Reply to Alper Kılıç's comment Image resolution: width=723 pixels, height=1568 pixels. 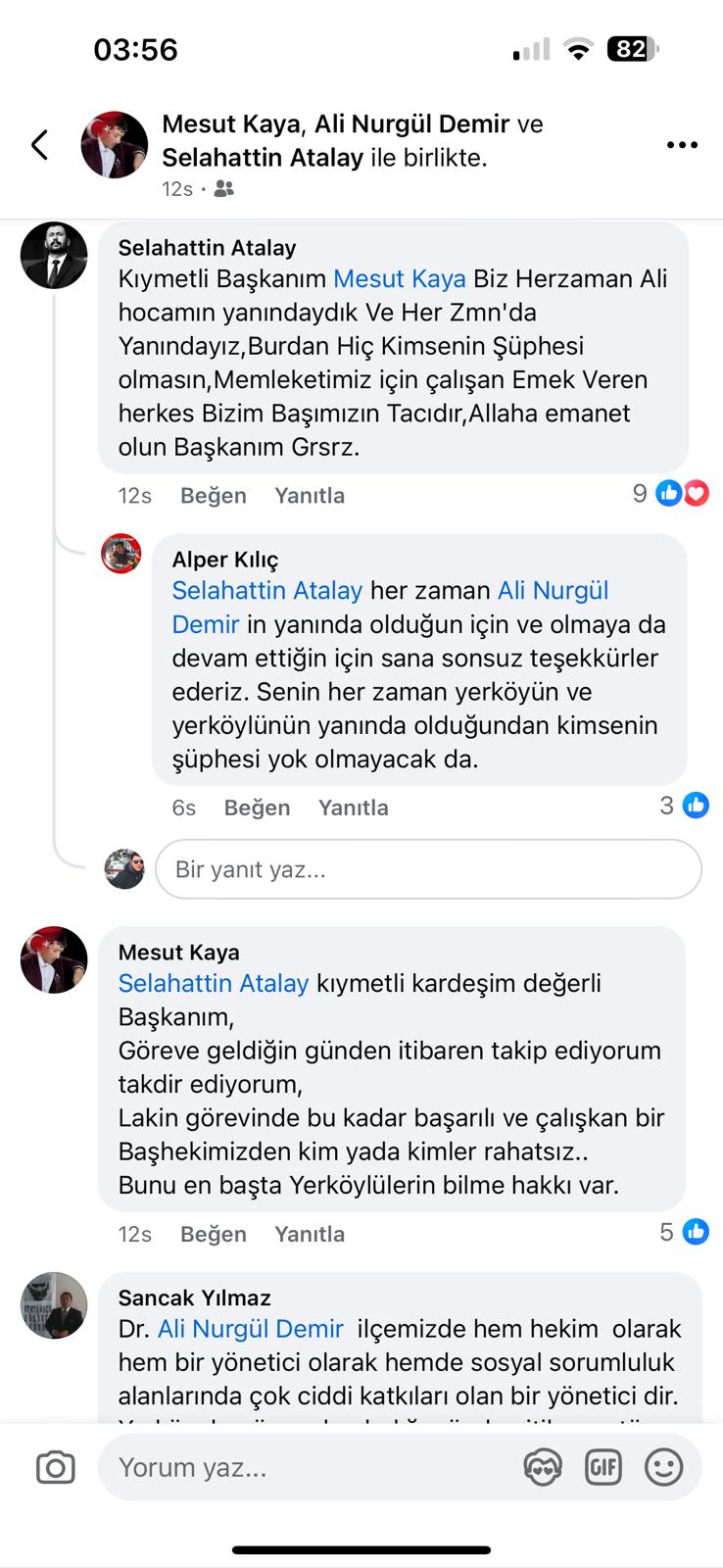point(353,808)
